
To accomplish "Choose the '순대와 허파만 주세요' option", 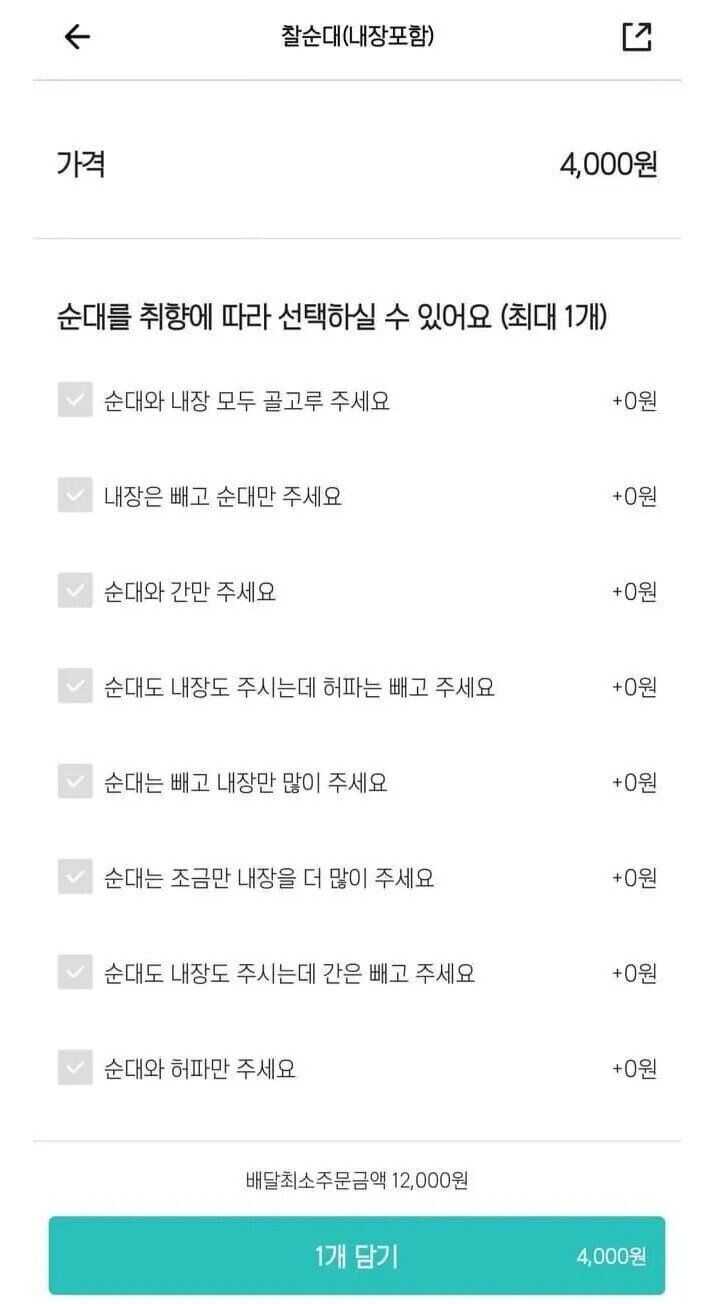I will tap(75, 1069).
